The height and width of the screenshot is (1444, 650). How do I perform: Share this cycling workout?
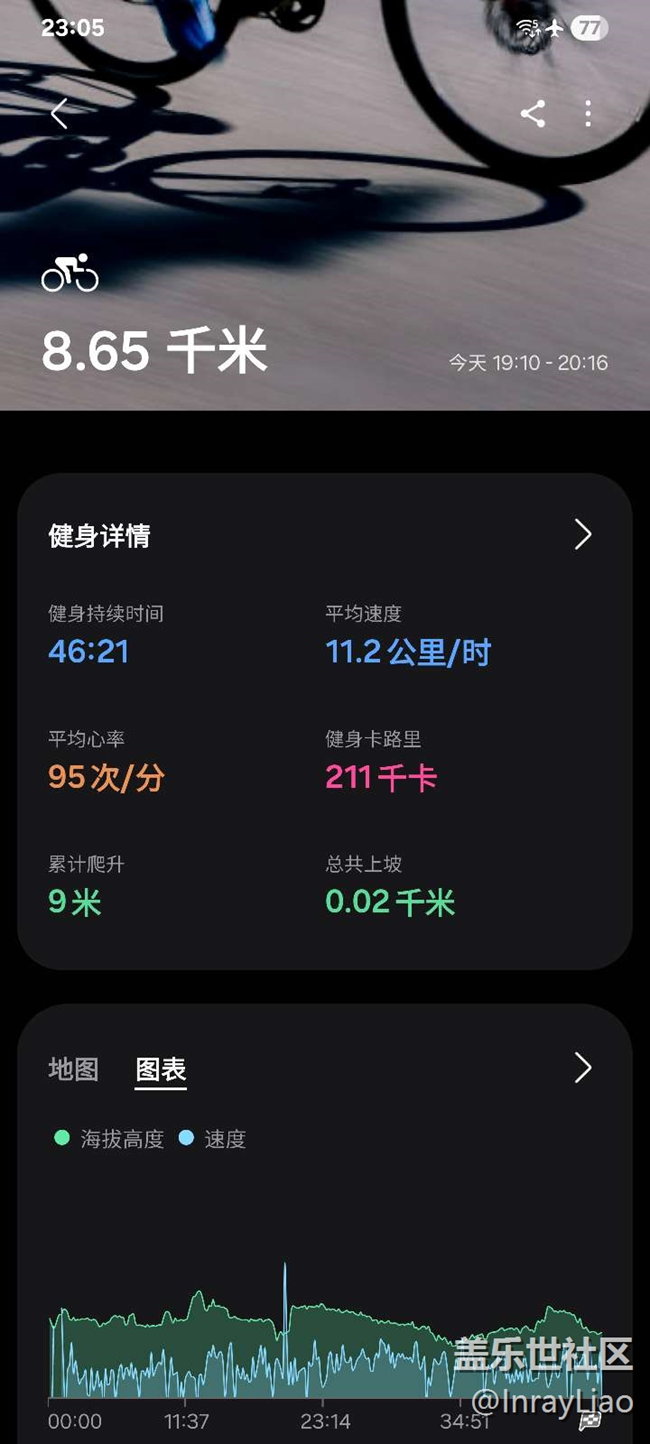533,113
